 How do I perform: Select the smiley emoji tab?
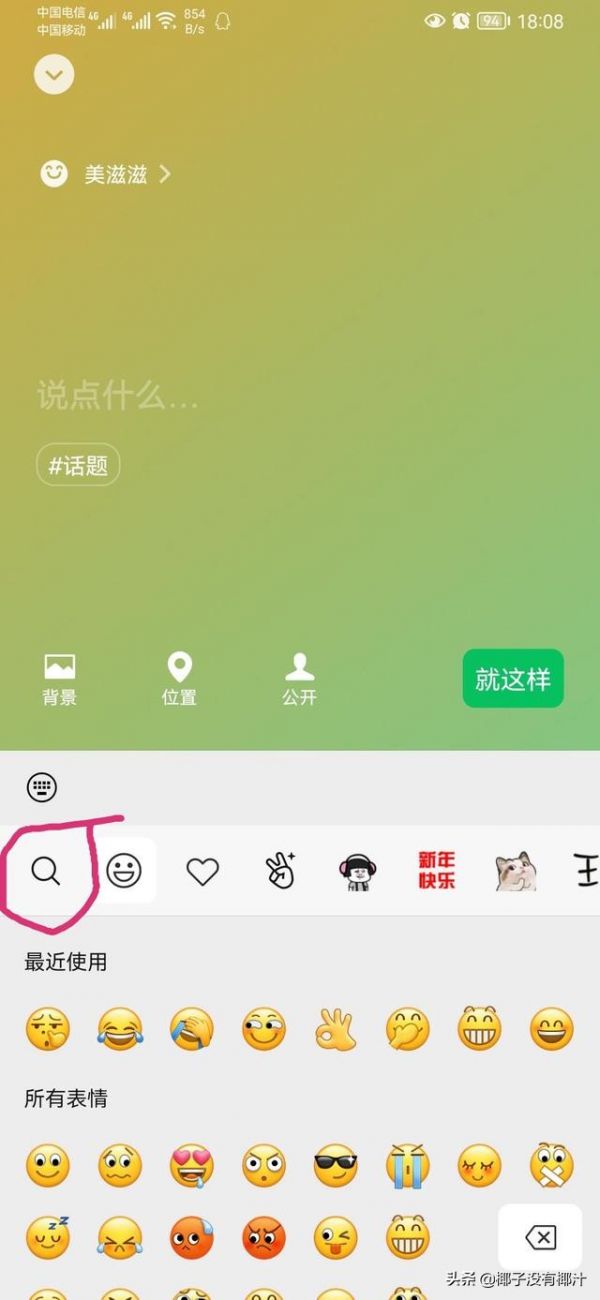(x=124, y=871)
